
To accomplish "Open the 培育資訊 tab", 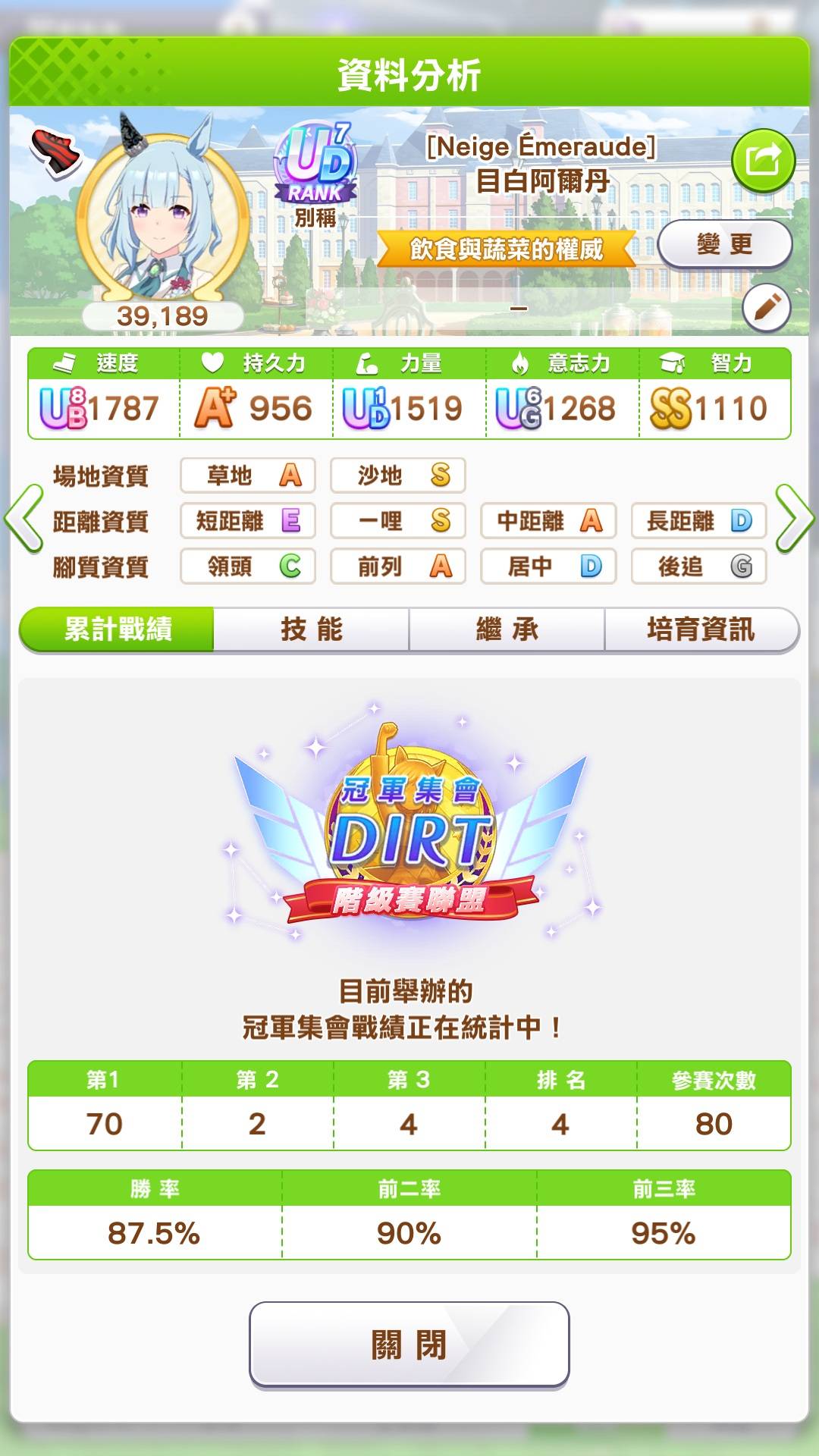I will pos(701,629).
